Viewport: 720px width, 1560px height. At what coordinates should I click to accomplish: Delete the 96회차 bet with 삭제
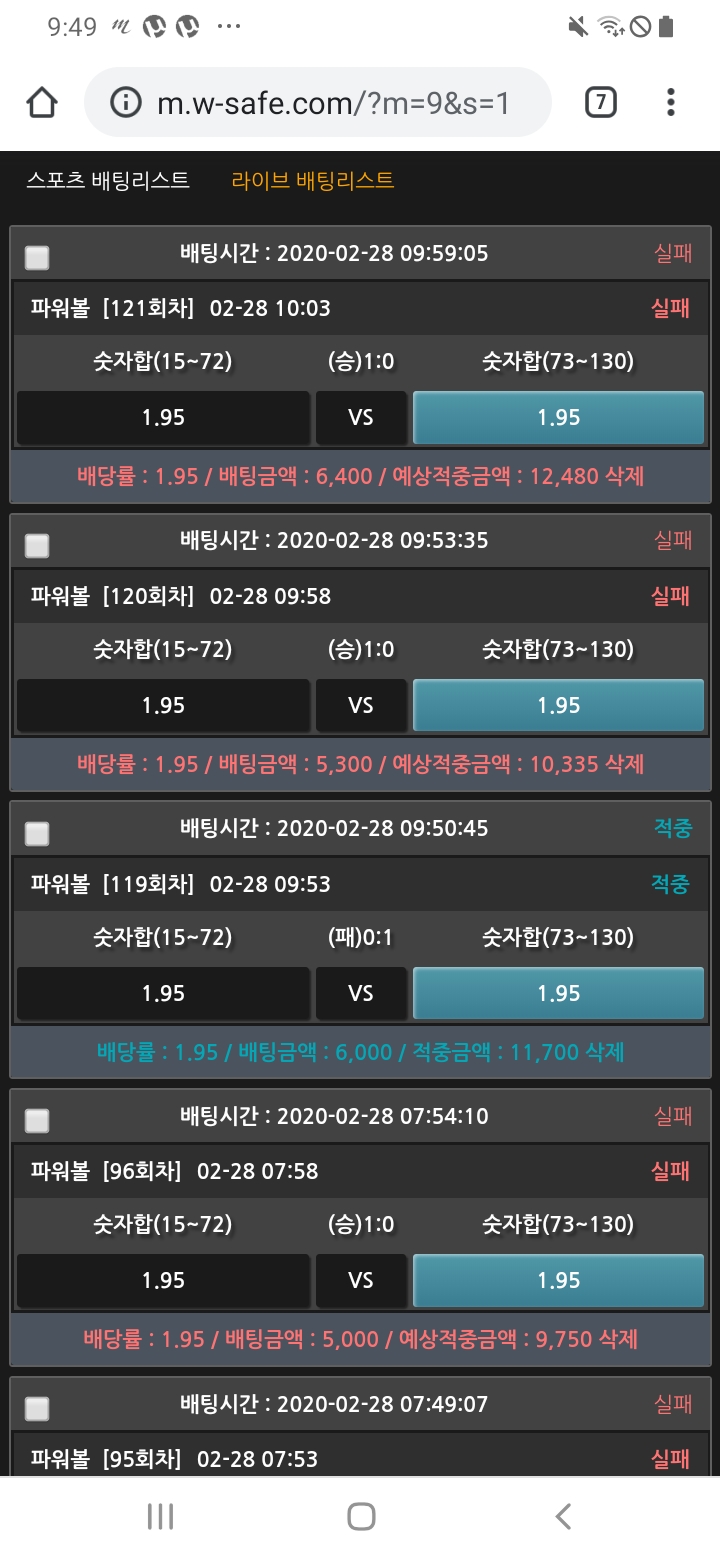tap(617, 1339)
